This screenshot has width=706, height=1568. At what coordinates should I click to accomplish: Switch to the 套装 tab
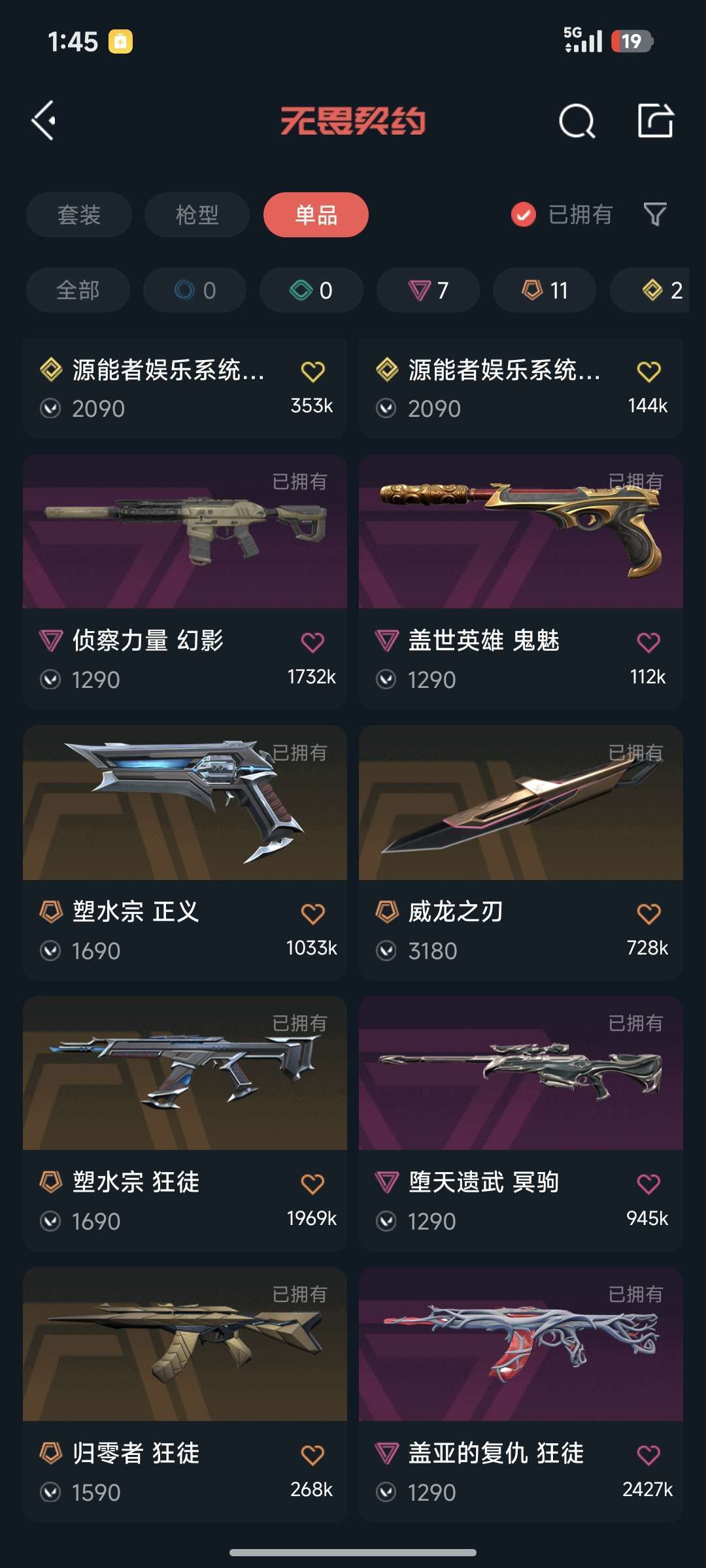tap(79, 215)
